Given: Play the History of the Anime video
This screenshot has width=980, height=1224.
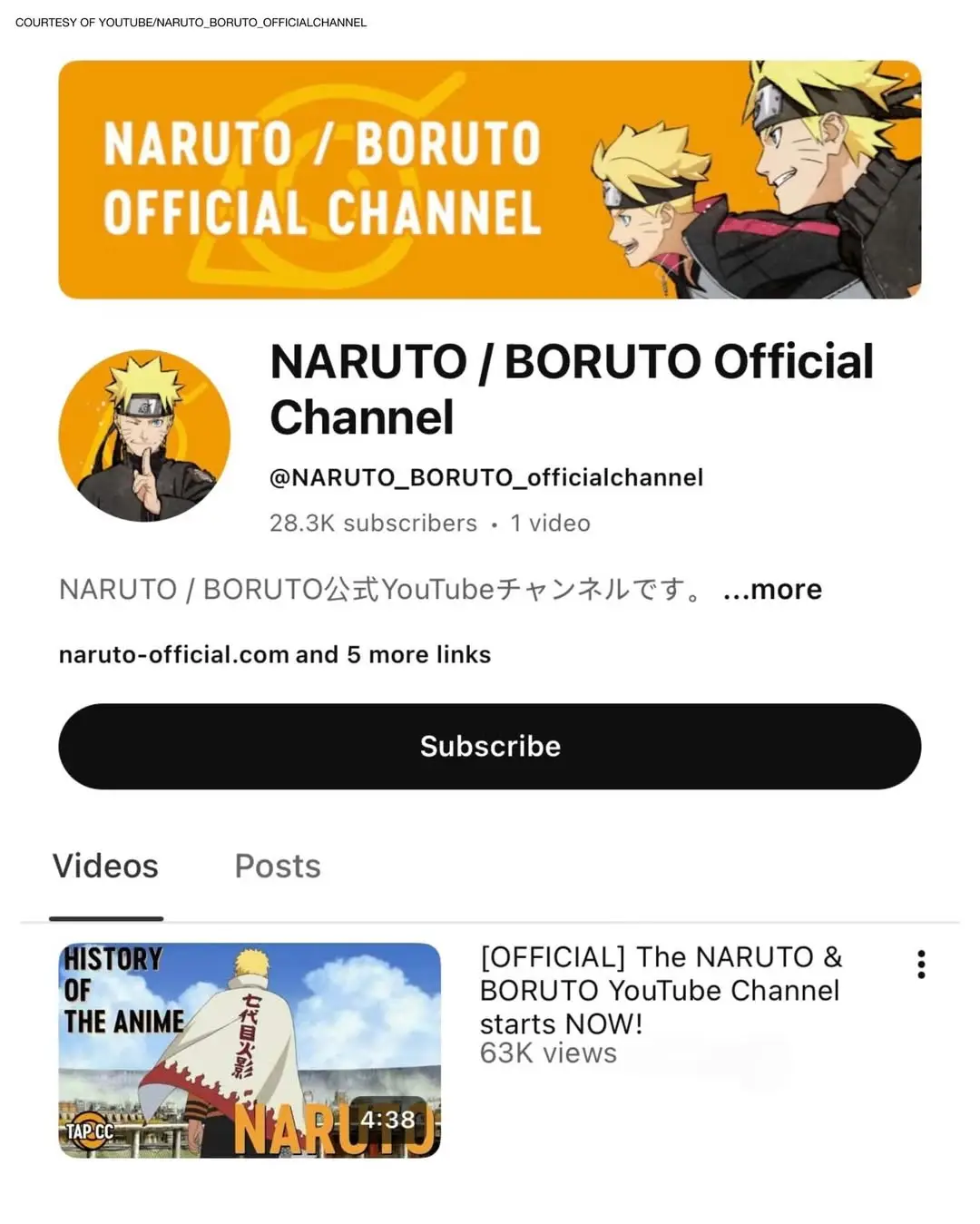Looking at the screenshot, I should (250, 1050).
